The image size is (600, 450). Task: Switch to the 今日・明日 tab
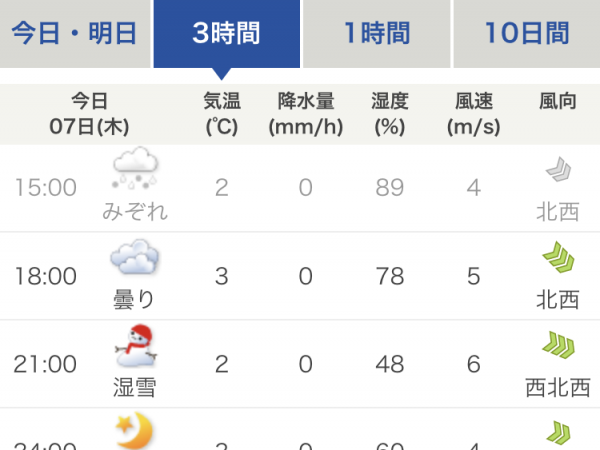pyautogui.click(x=74, y=34)
